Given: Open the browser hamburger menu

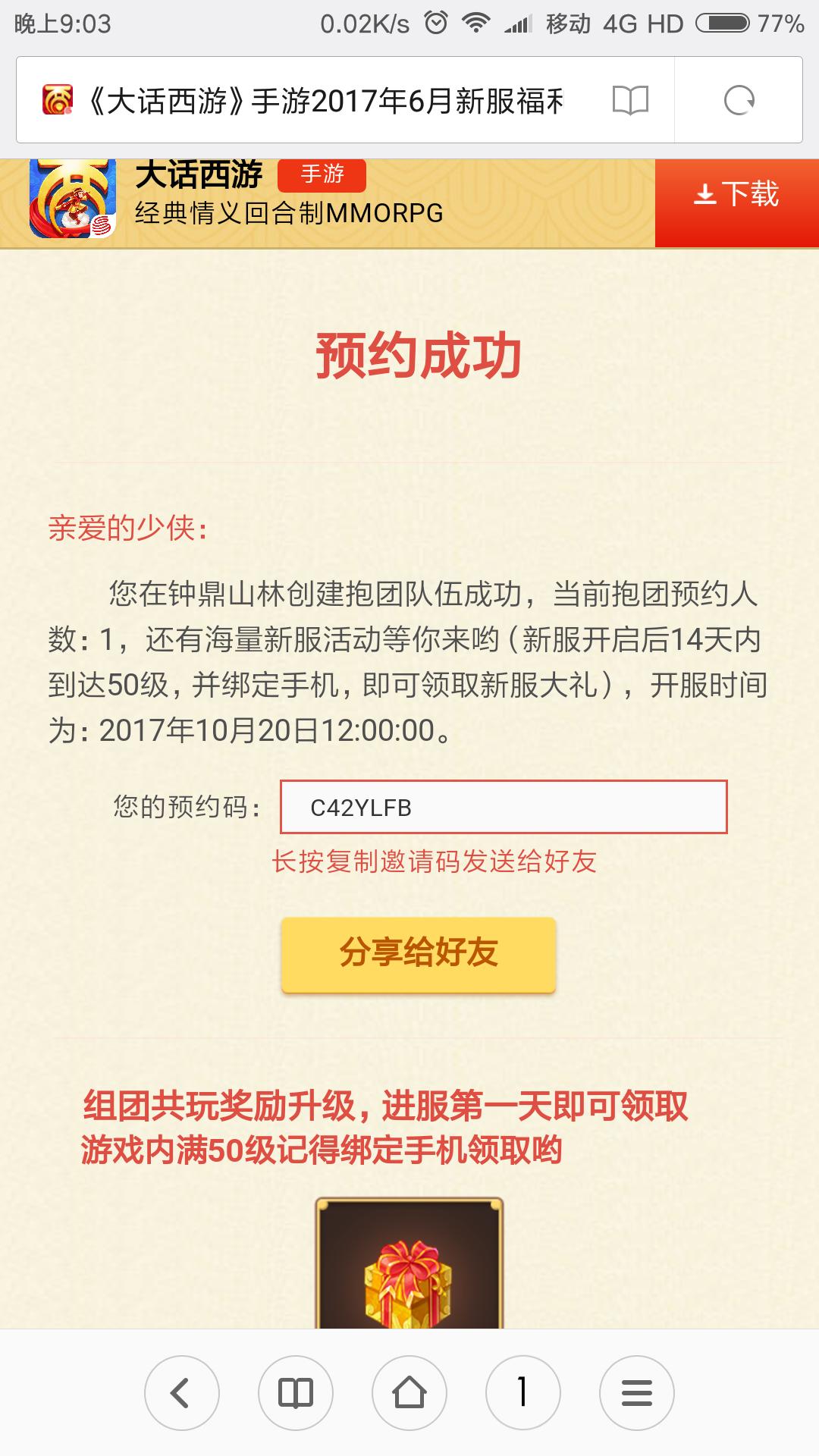Looking at the screenshot, I should coord(637,1393).
